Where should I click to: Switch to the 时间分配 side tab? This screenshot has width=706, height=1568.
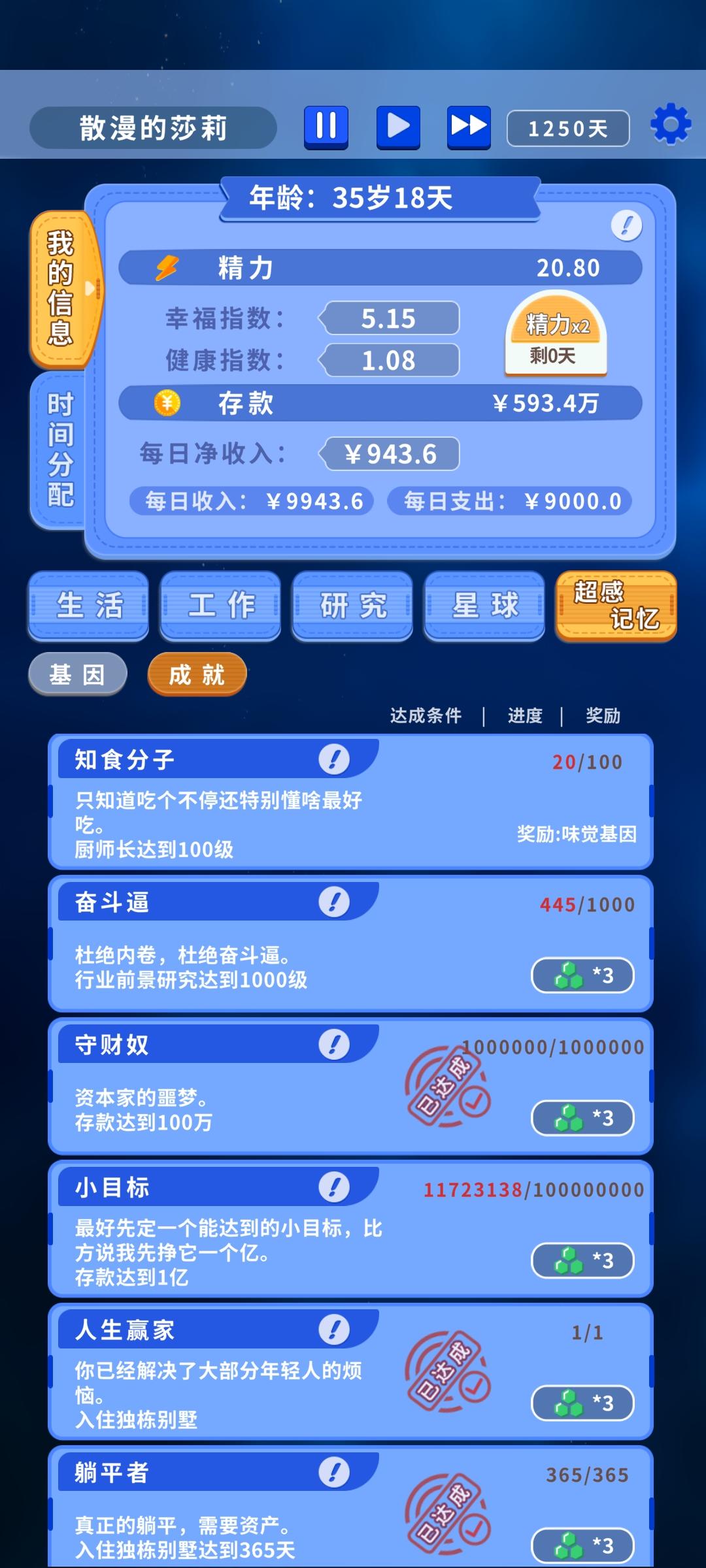coord(59,449)
